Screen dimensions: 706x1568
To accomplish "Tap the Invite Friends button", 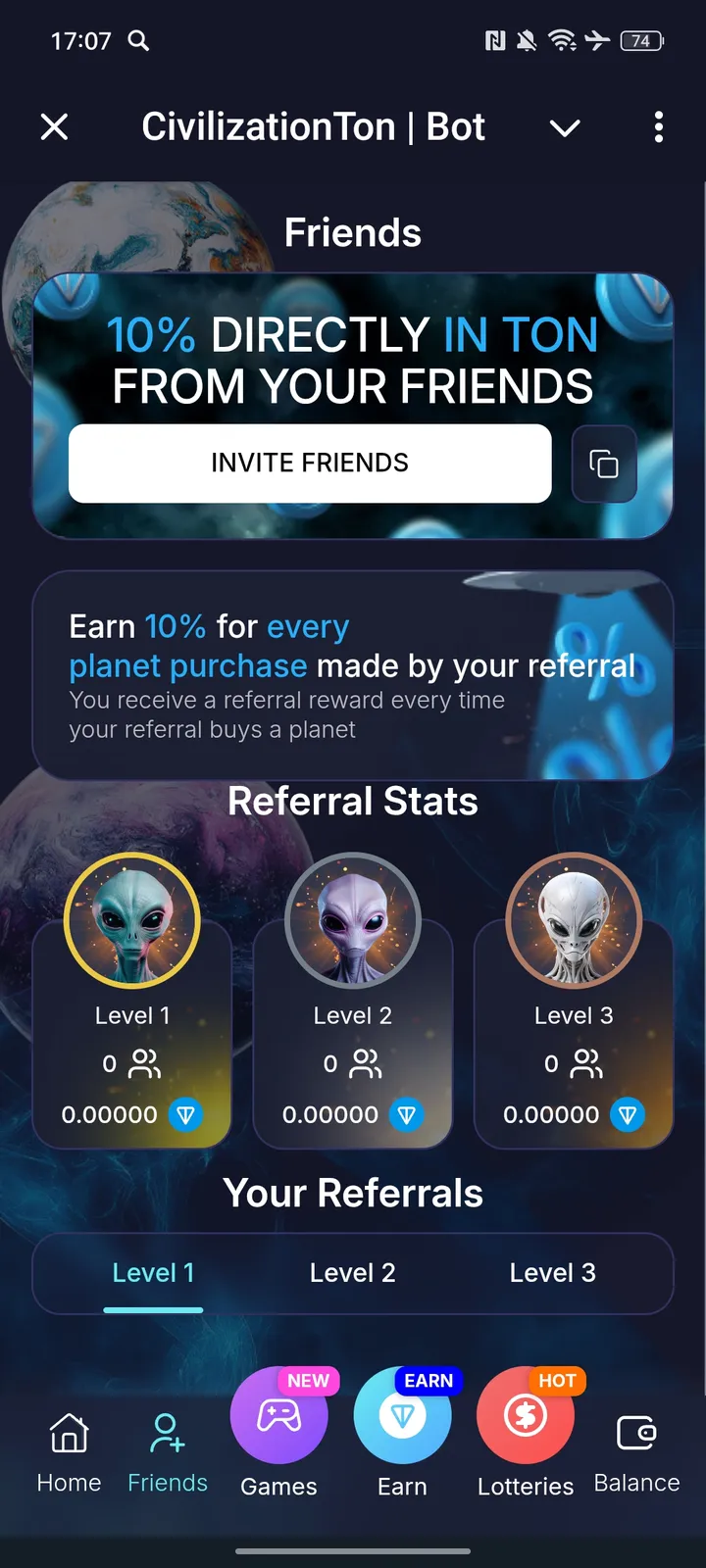I will 310,464.
